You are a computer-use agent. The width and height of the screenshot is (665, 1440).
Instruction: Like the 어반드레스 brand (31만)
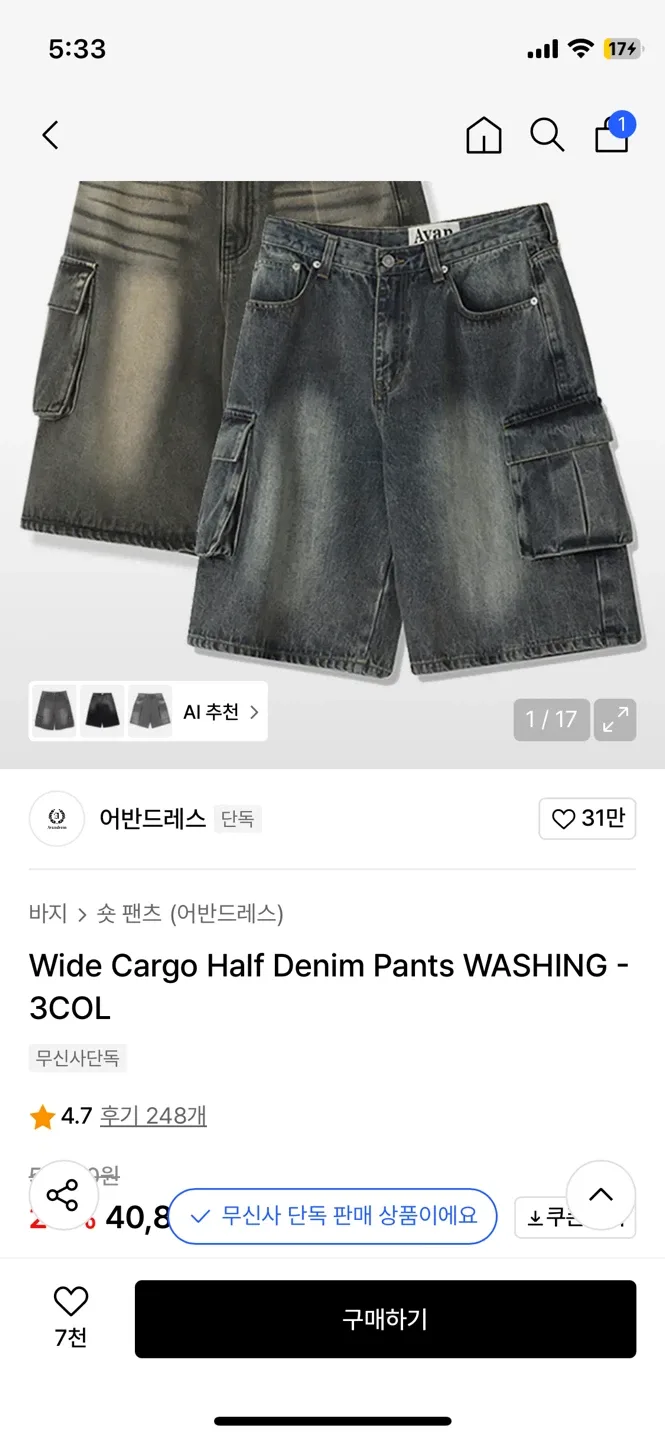(587, 819)
